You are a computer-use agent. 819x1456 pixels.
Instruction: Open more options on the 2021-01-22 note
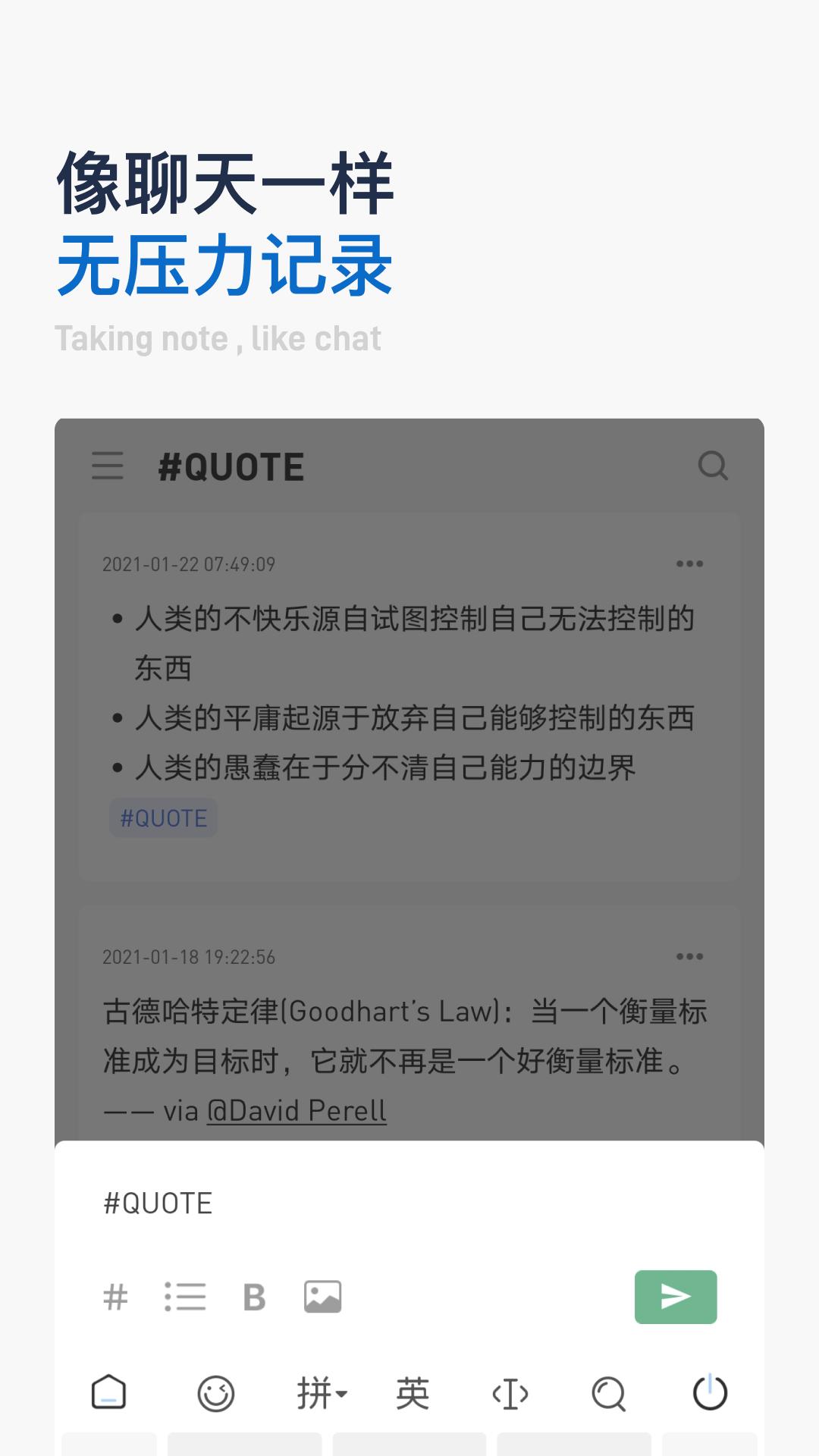point(689,563)
